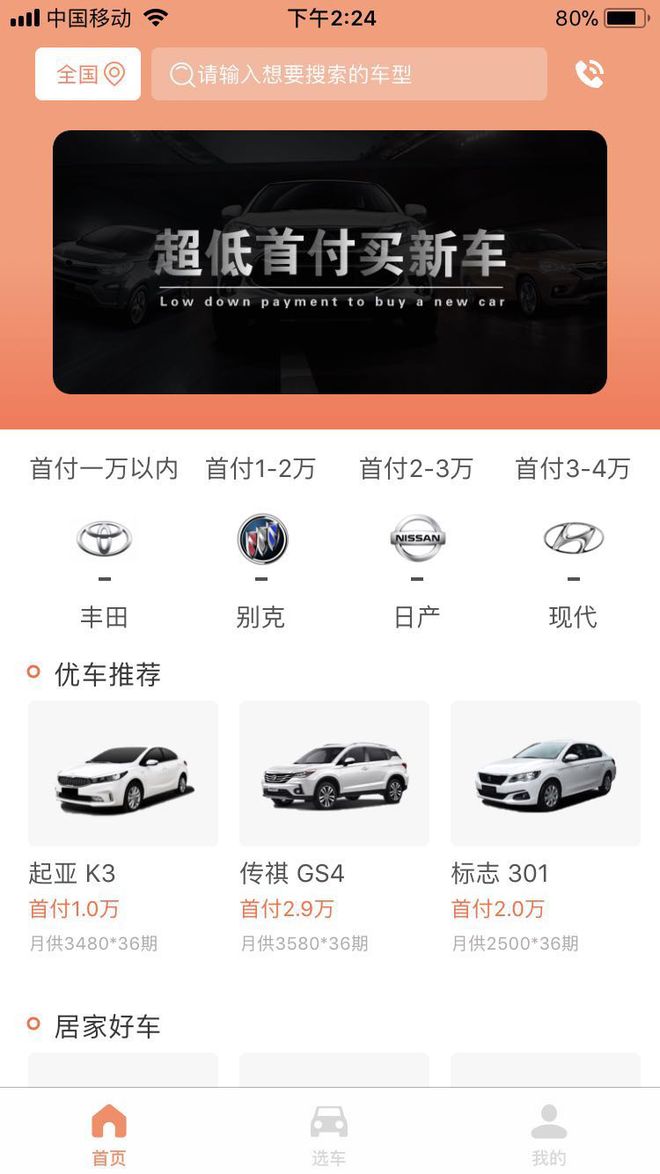Open the 超低首付买新车 banner
This screenshot has width=660, height=1174.
[330, 262]
